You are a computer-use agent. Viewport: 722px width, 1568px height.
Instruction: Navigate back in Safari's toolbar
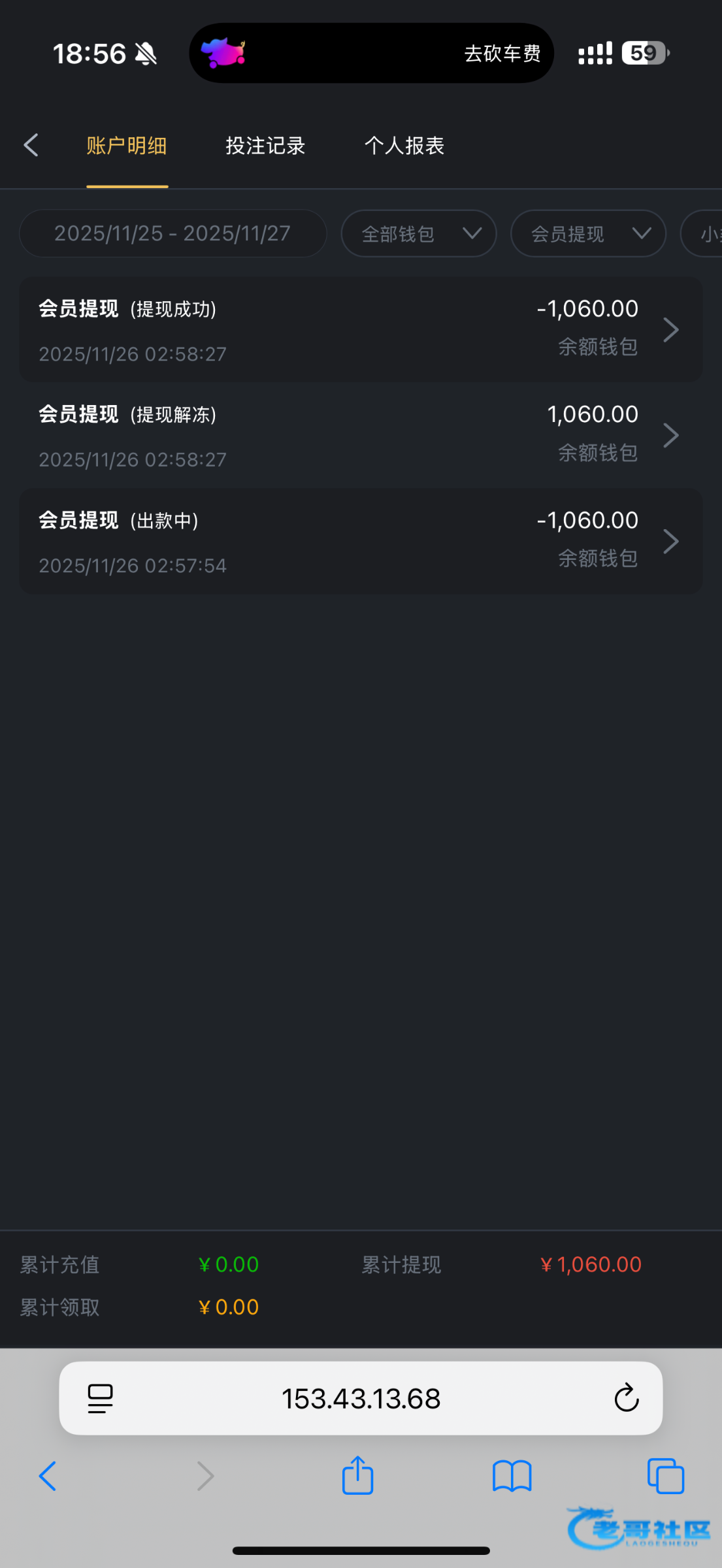pyautogui.click(x=48, y=1476)
